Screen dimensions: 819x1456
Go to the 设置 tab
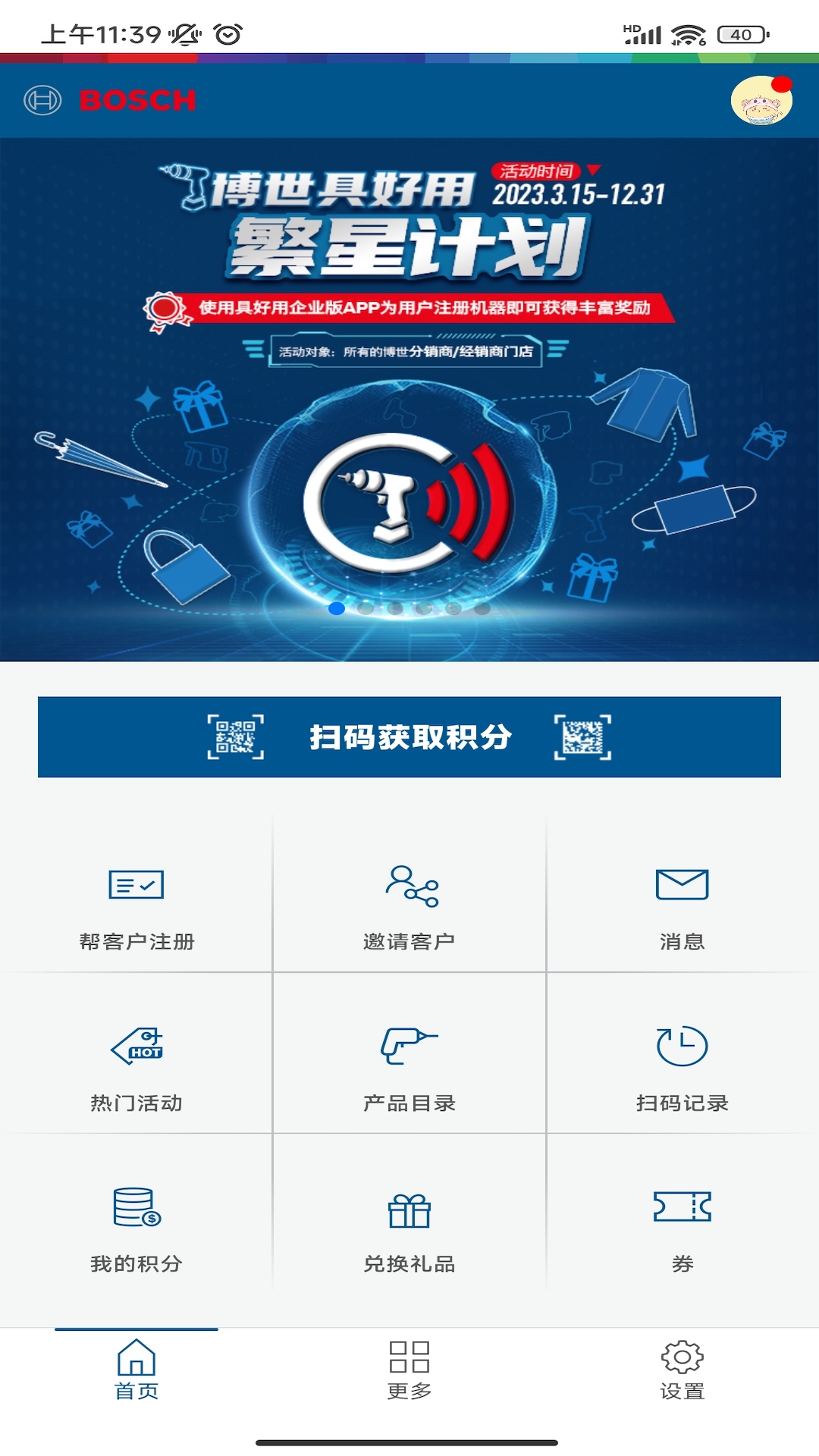[x=682, y=1370]
